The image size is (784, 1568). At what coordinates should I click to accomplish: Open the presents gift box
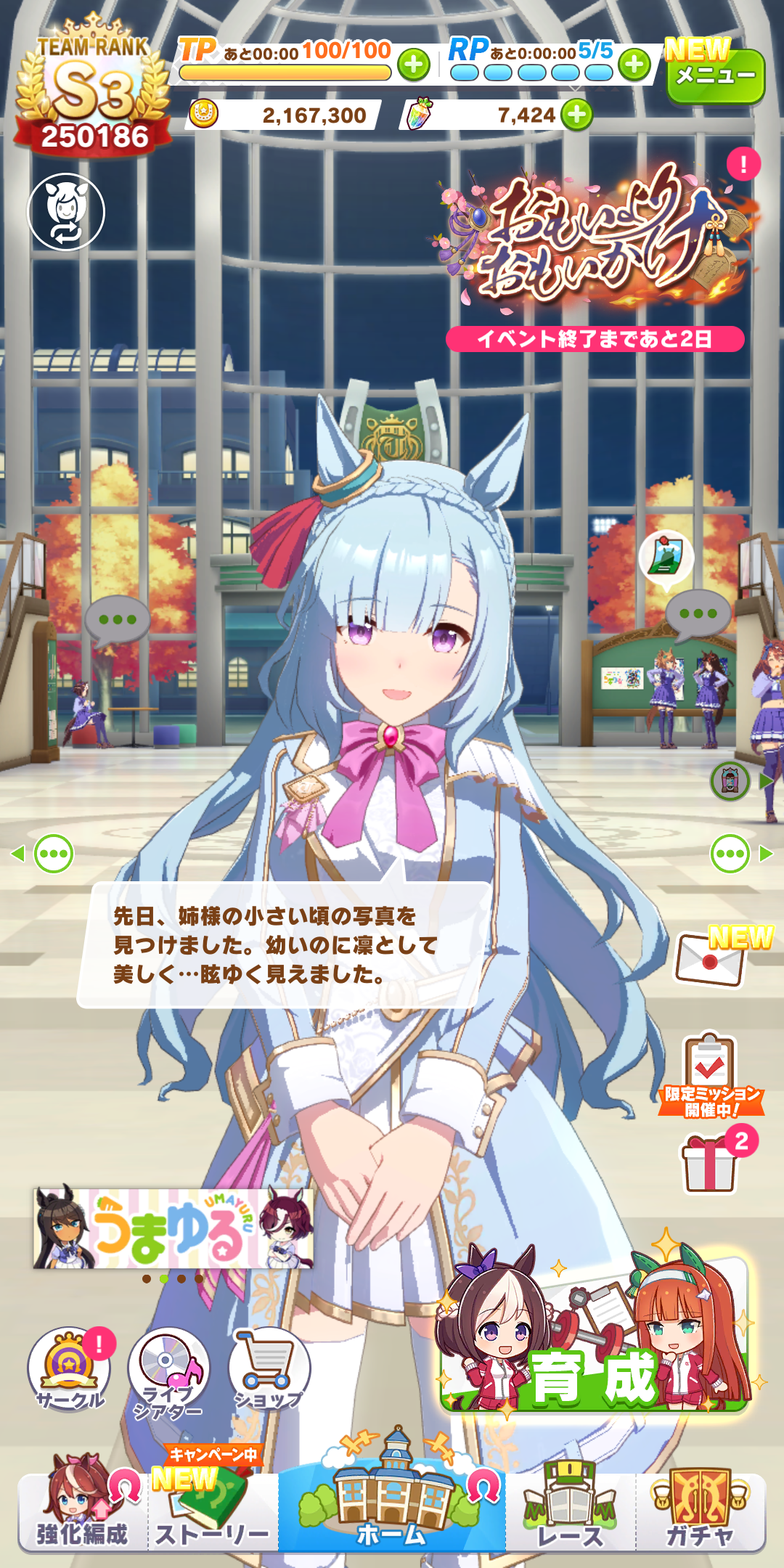710,1163
